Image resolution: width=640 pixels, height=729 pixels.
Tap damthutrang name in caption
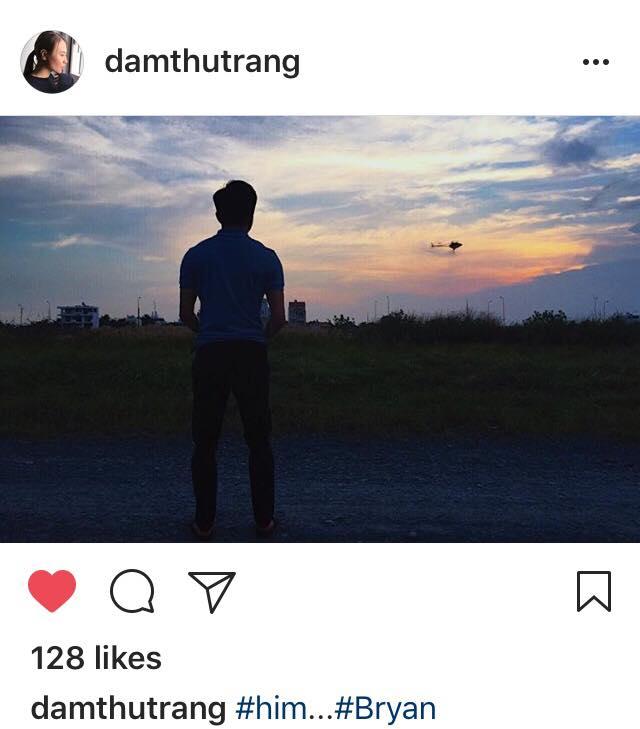pos(128,709)
